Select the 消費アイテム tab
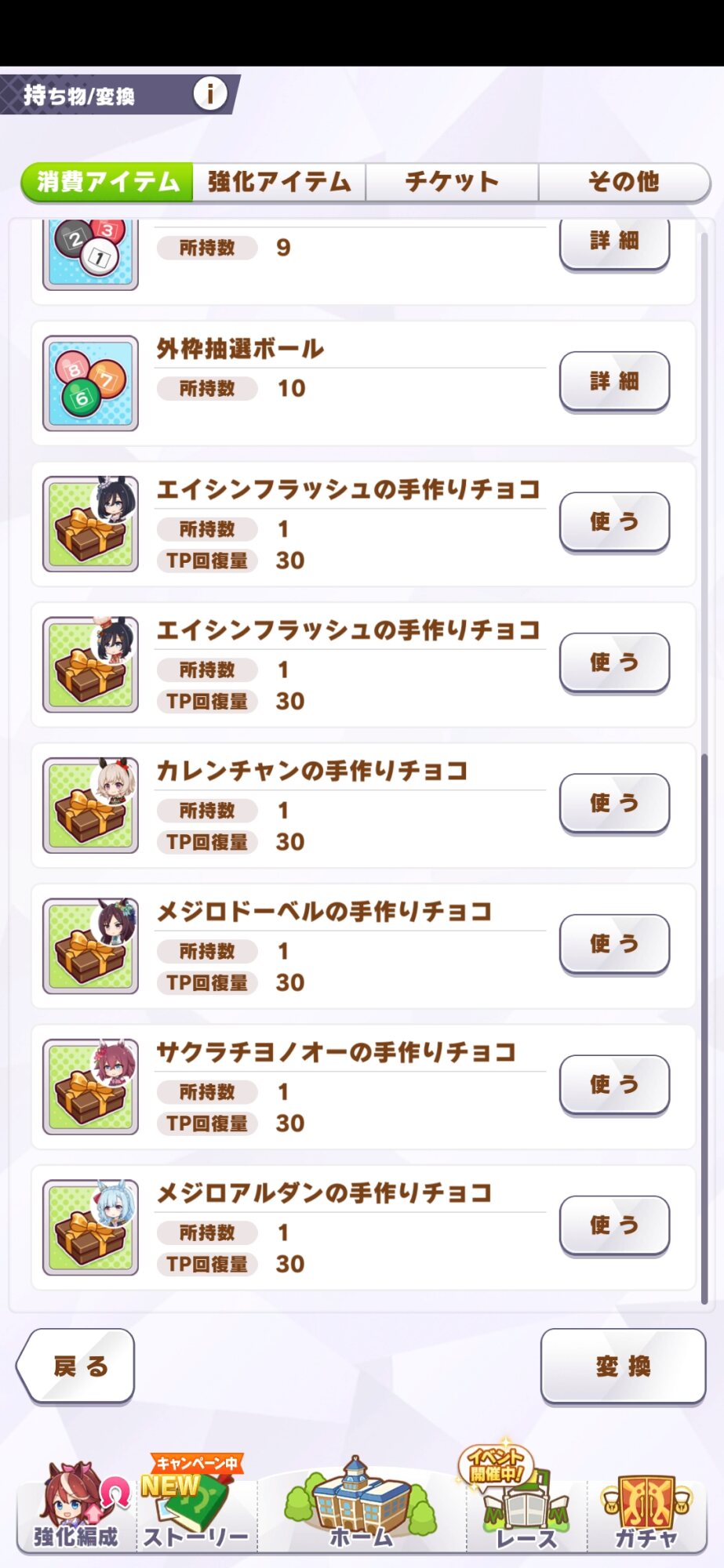 pos(107,182)
